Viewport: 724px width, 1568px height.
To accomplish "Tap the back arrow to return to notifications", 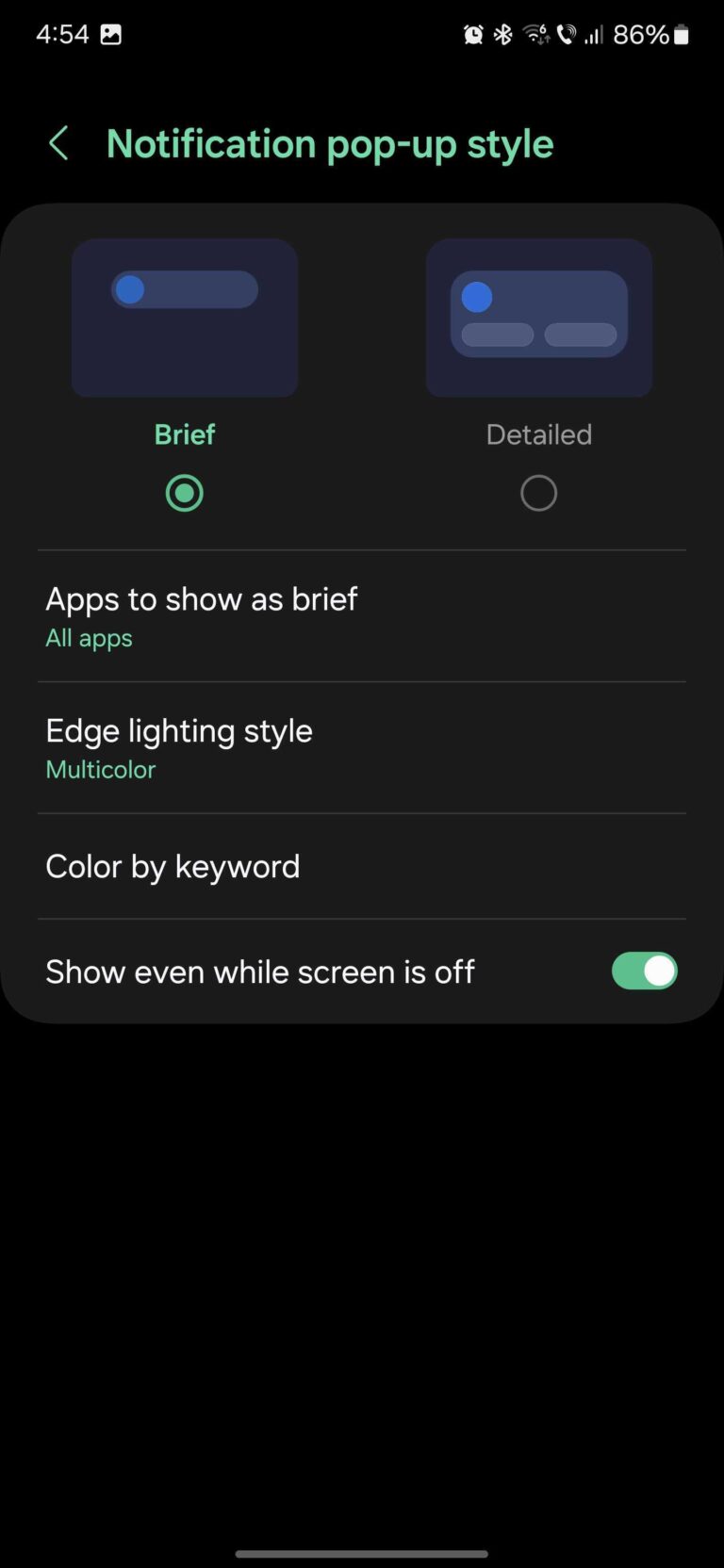I will [x=58, y=143].
